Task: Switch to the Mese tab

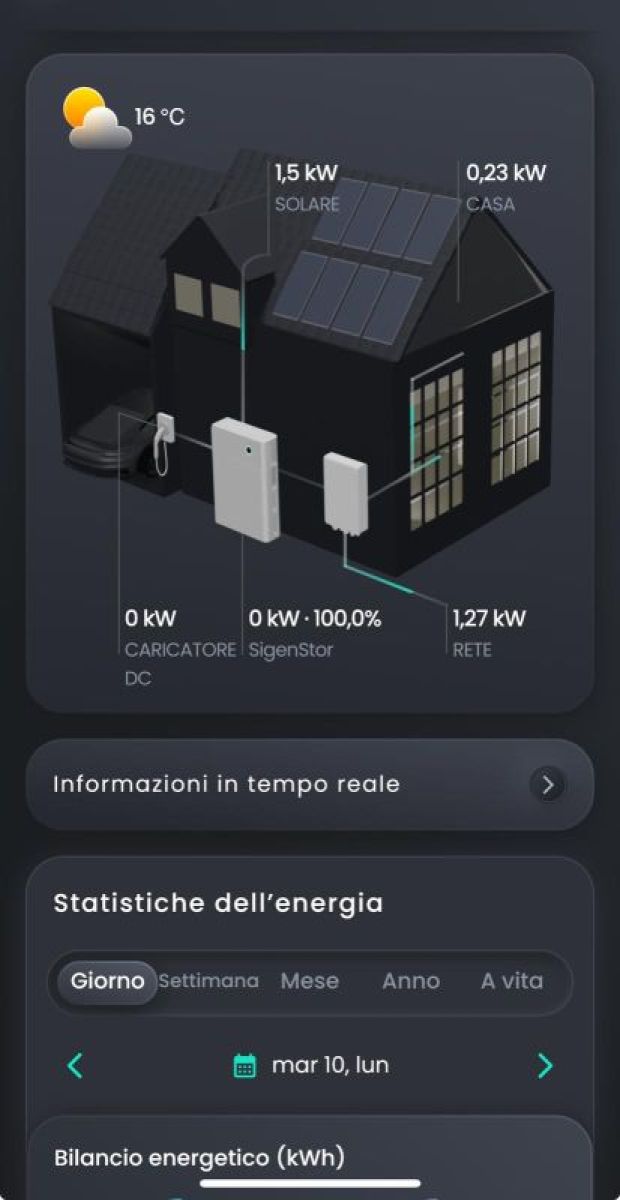Action: [309, 981]
